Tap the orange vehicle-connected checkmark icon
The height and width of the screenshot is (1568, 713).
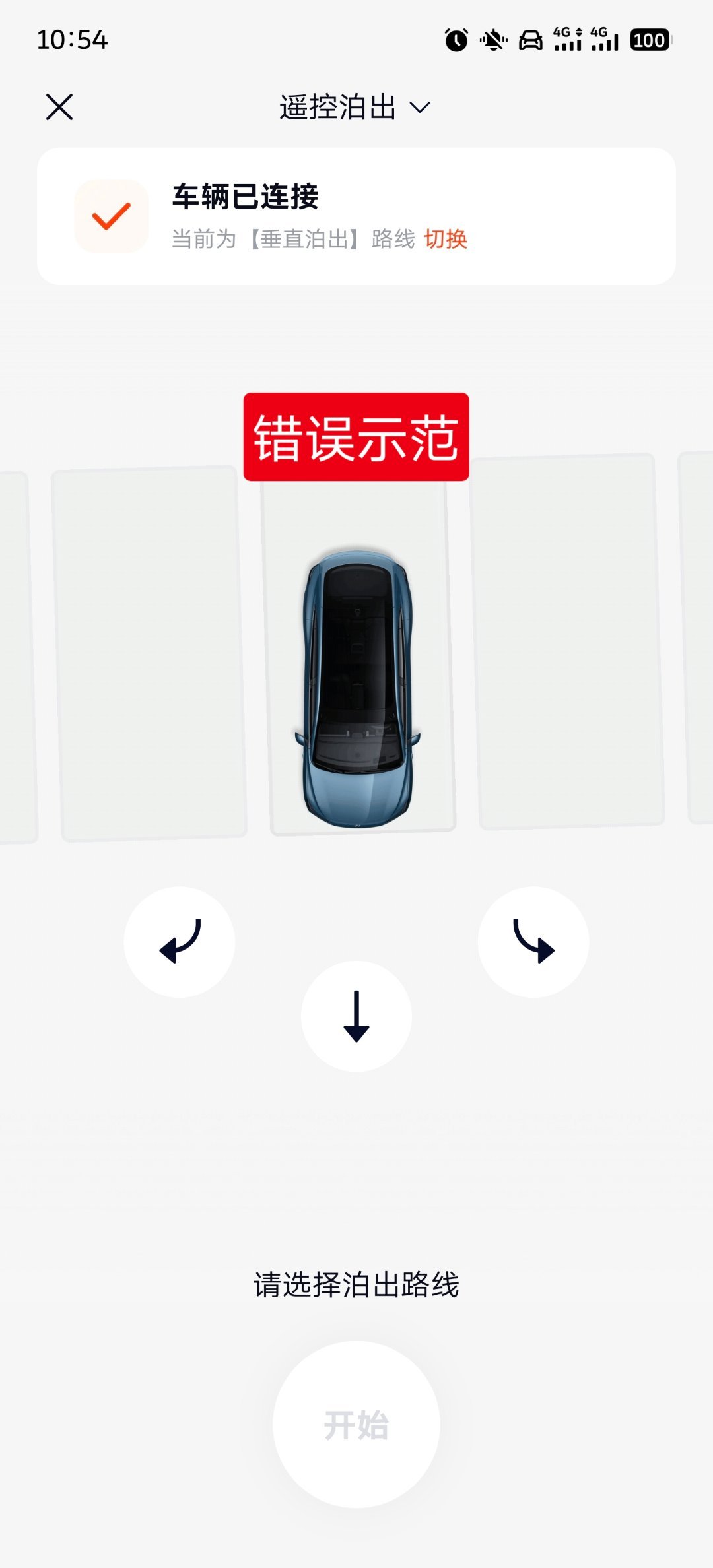111,215
